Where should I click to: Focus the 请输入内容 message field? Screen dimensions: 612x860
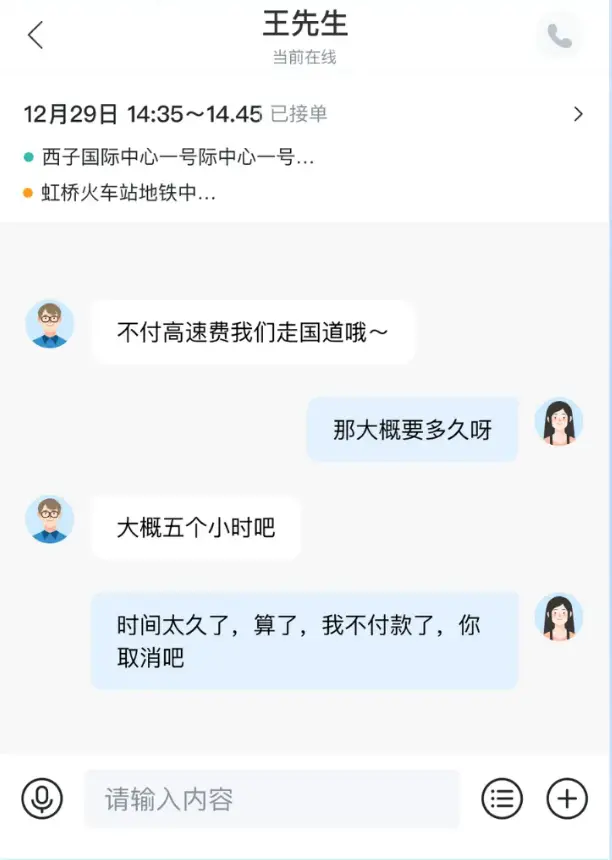tap(271, 799)
